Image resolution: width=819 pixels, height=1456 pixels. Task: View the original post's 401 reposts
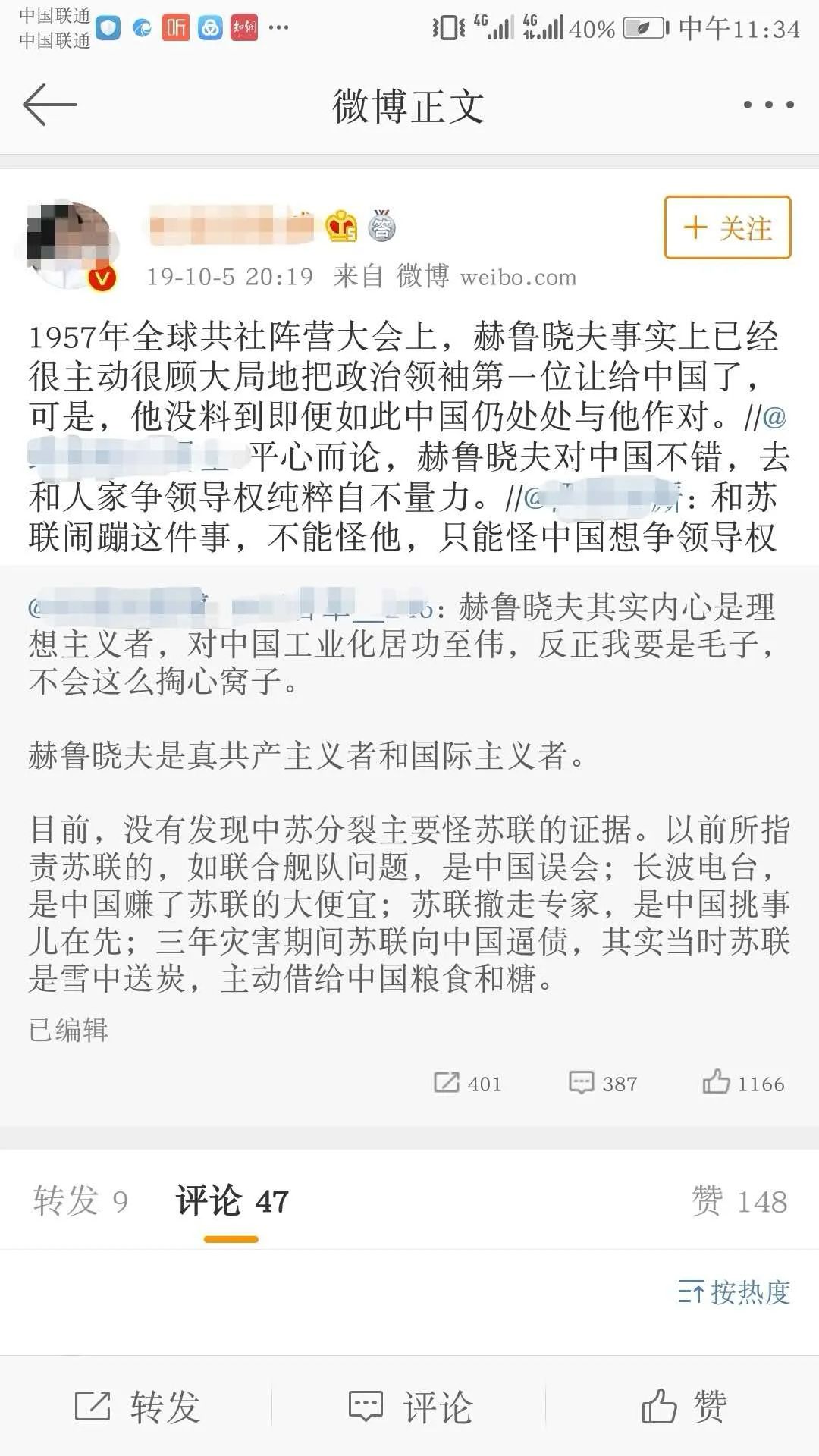click(x=467, y=1083)
